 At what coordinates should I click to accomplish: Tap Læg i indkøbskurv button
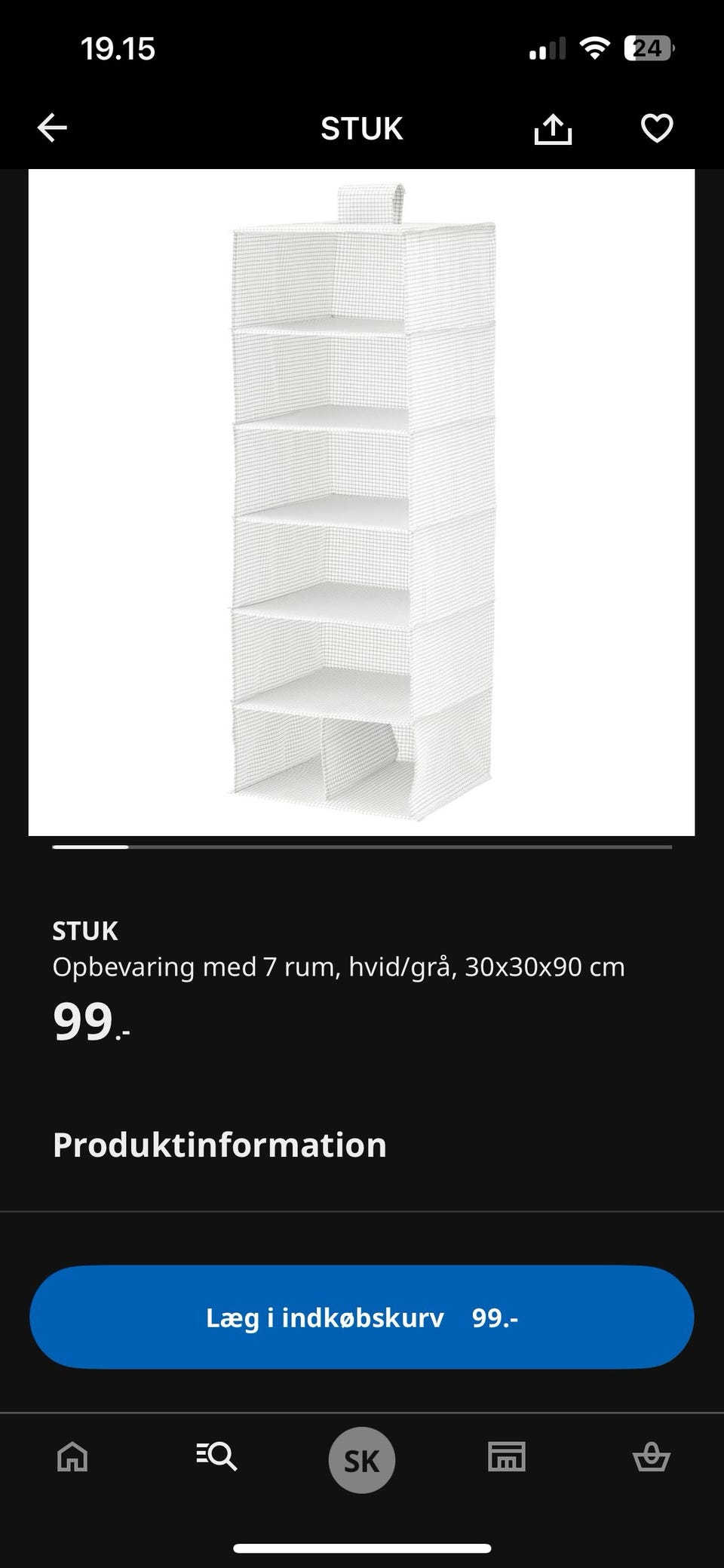pyautogui.click(x=361, y=1317)
